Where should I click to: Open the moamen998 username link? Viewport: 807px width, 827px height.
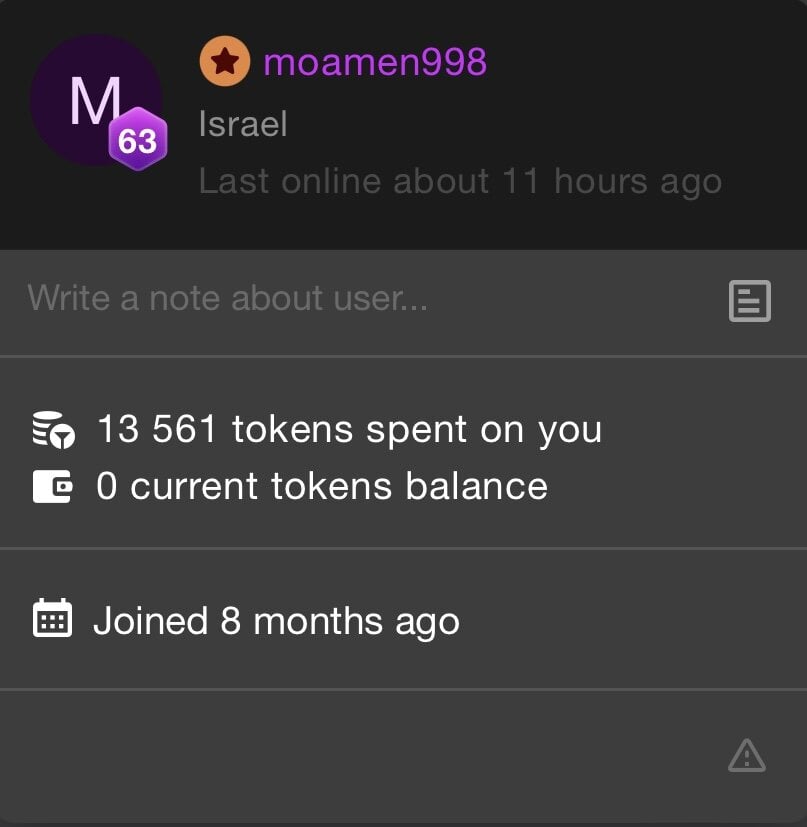point(374,62)
